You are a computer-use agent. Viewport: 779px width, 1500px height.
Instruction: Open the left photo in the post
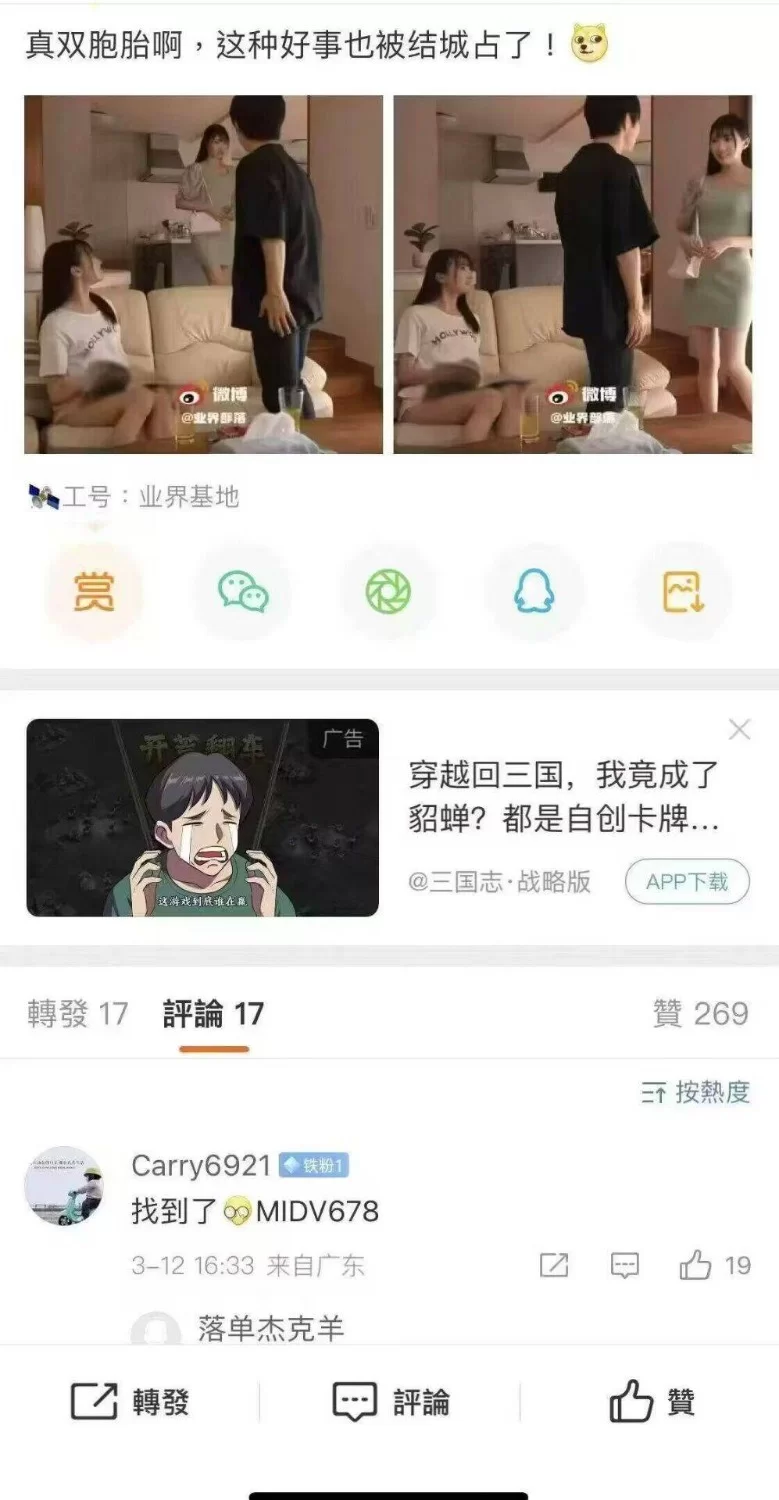(203, 274)
